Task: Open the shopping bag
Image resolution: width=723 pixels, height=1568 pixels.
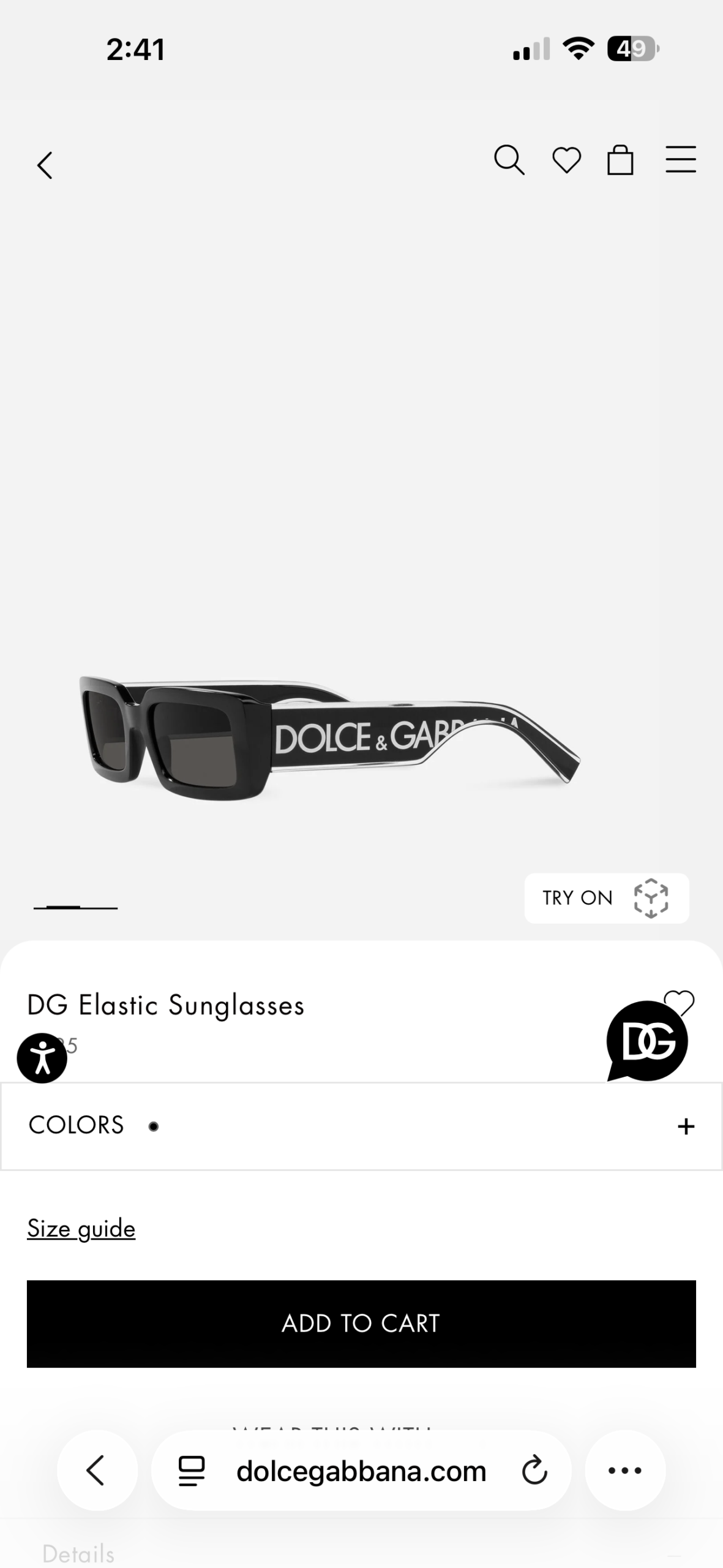Action: [620, 160]
